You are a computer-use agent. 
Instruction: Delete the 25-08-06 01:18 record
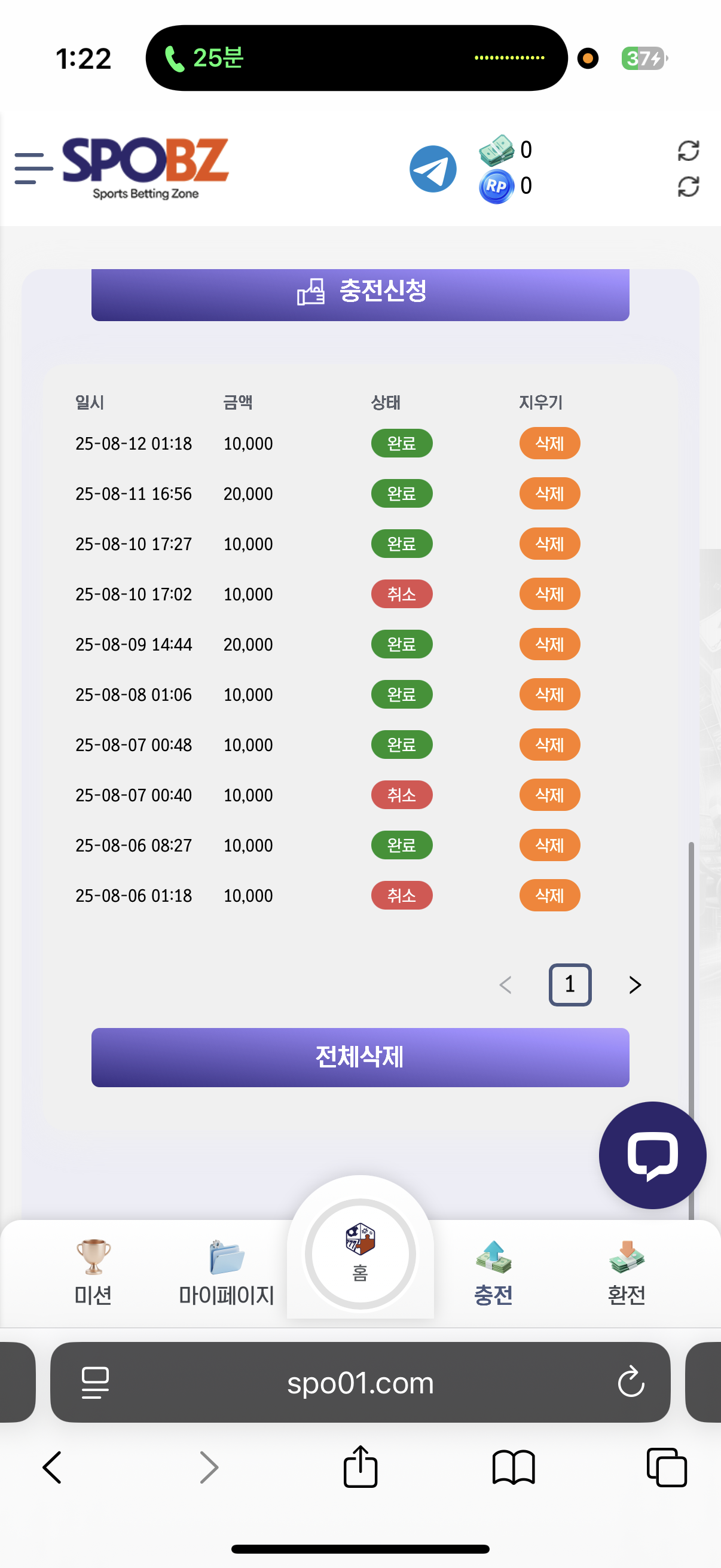(x=549, y=895)
